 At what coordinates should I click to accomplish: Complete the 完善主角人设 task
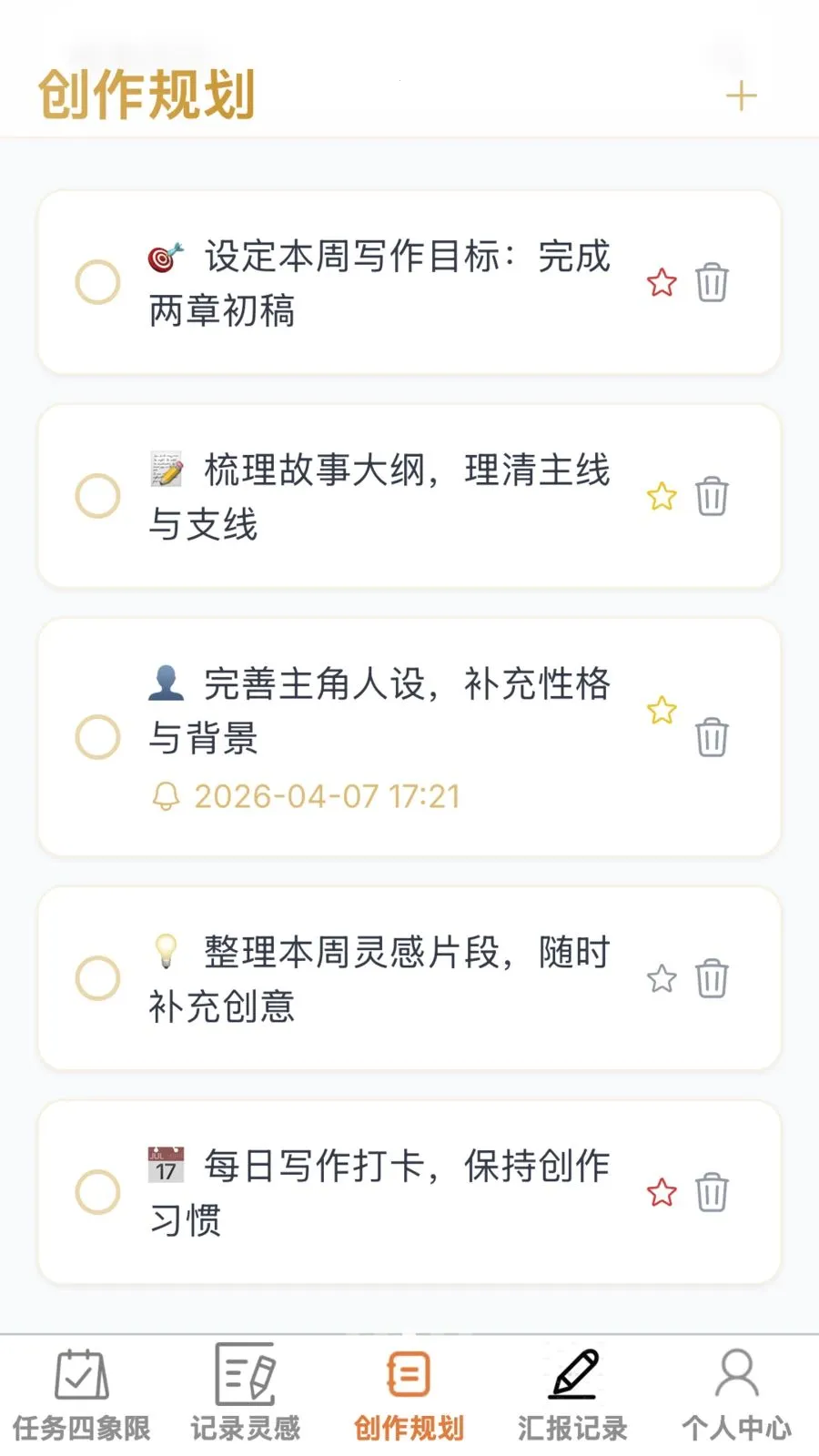(x=97, y=736)
